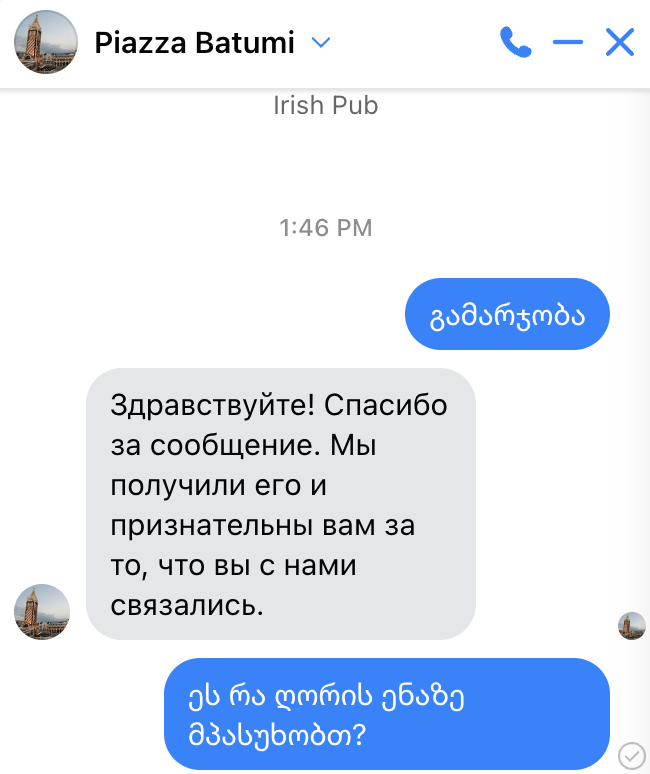Close the Piazza Batumi chat
Viewport: 650px width, 774px height.
pyautogui.click(x=620, y=42)
